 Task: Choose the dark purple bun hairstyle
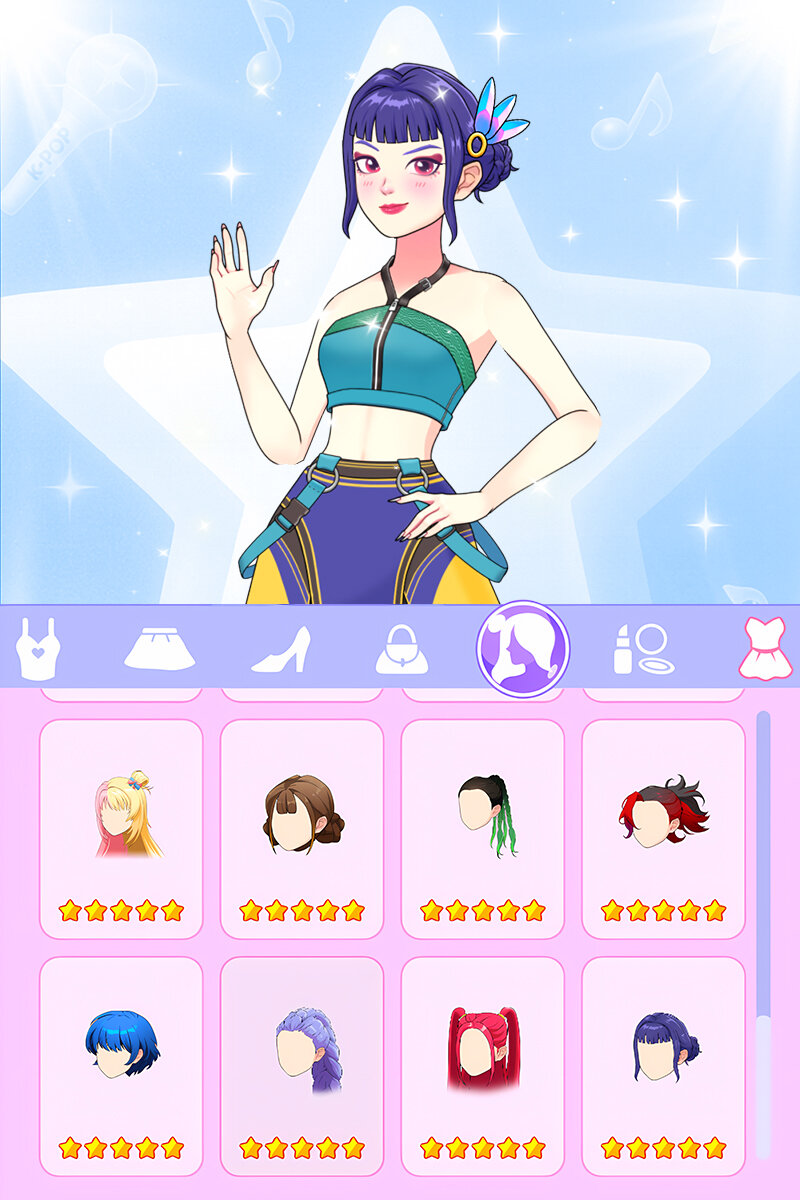663,1065
